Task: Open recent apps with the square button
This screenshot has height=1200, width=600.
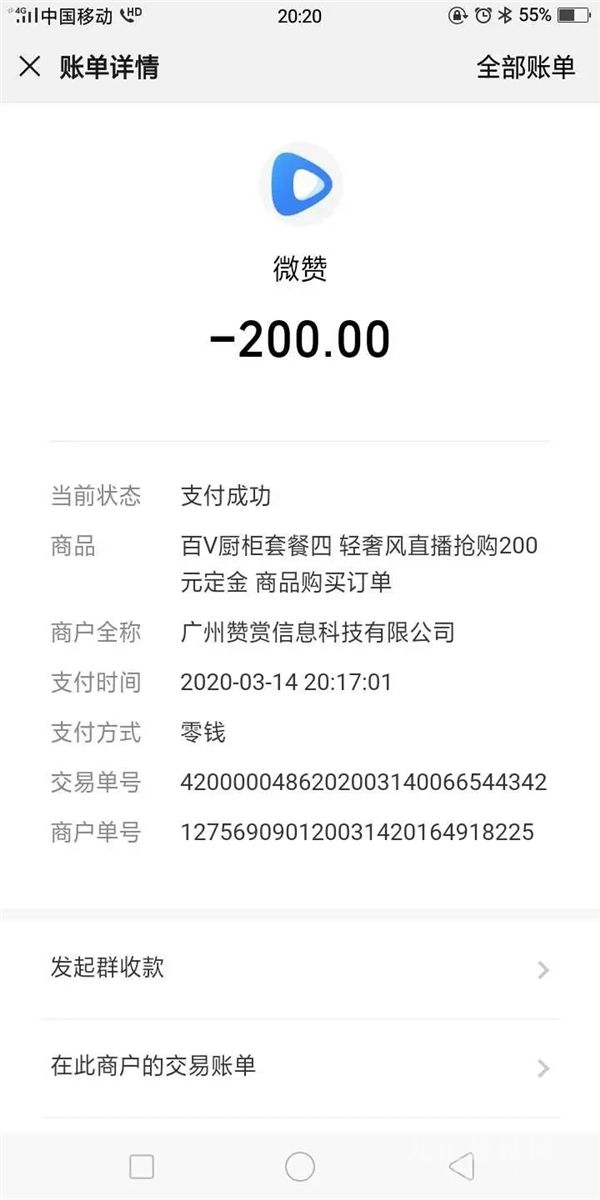Action: tap(142, 1167)
